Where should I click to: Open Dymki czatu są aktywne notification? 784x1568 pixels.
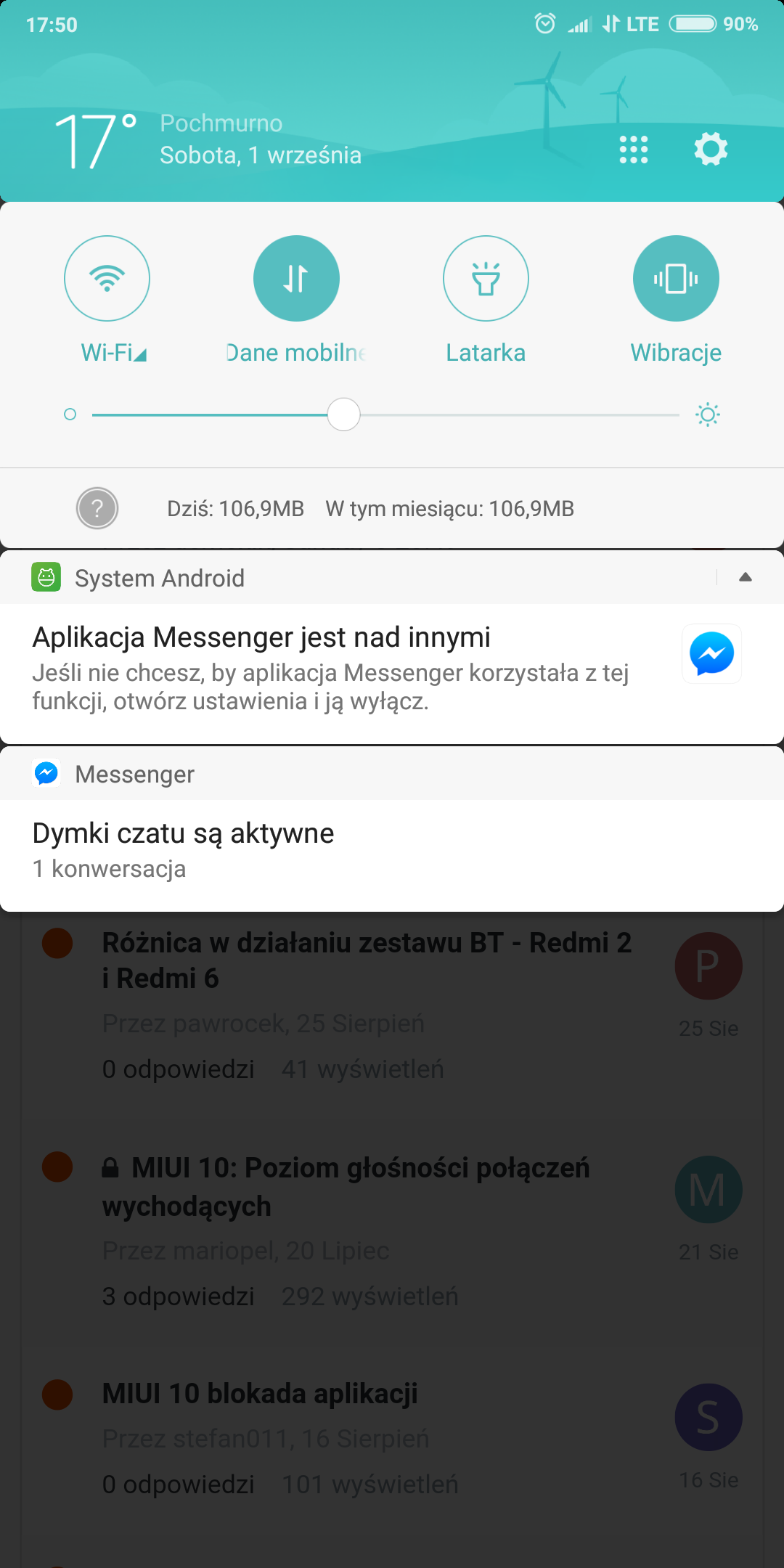point(290,849)
